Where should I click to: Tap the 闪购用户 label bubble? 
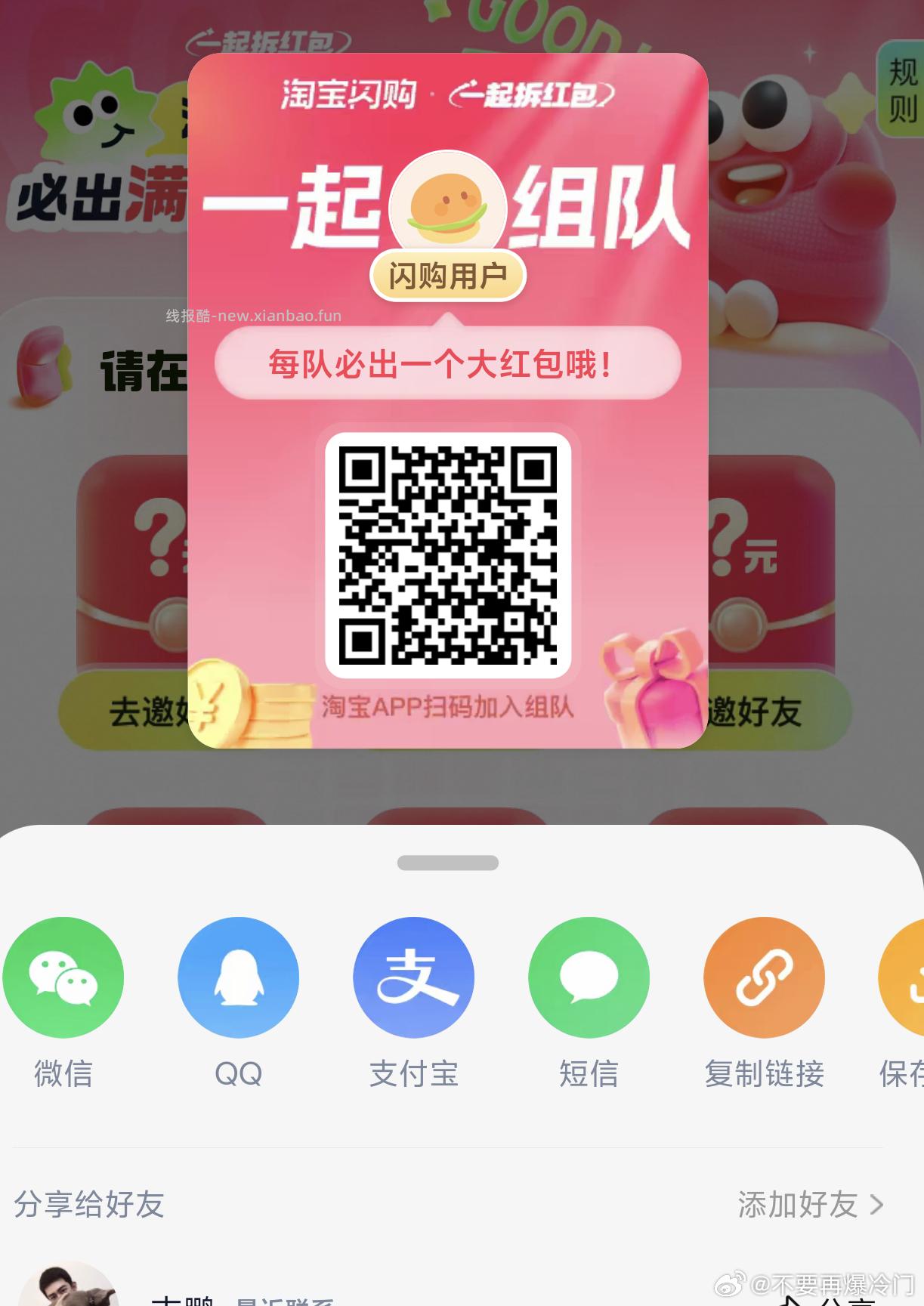click(x=449, y=276)
